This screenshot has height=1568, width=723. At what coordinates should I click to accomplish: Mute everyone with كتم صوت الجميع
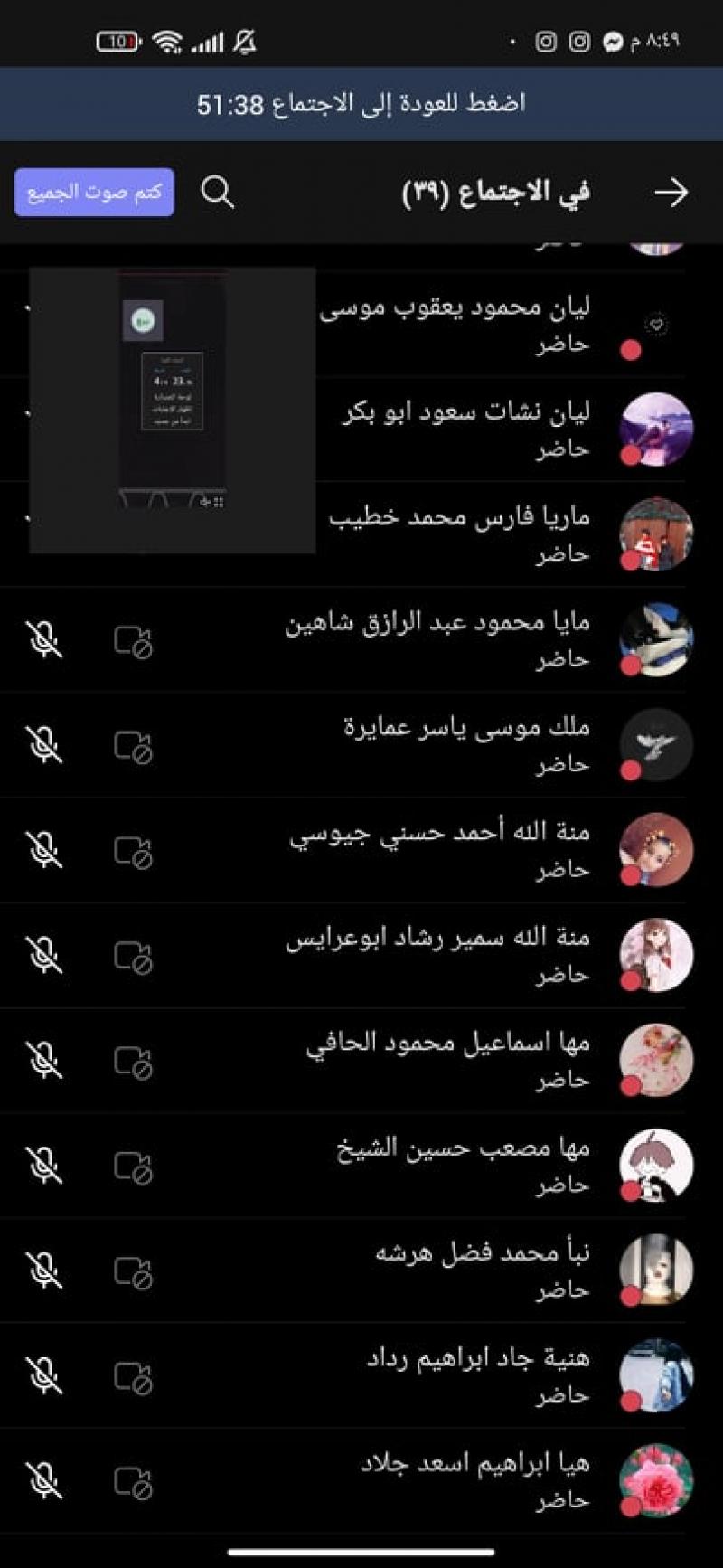(94, 192)
